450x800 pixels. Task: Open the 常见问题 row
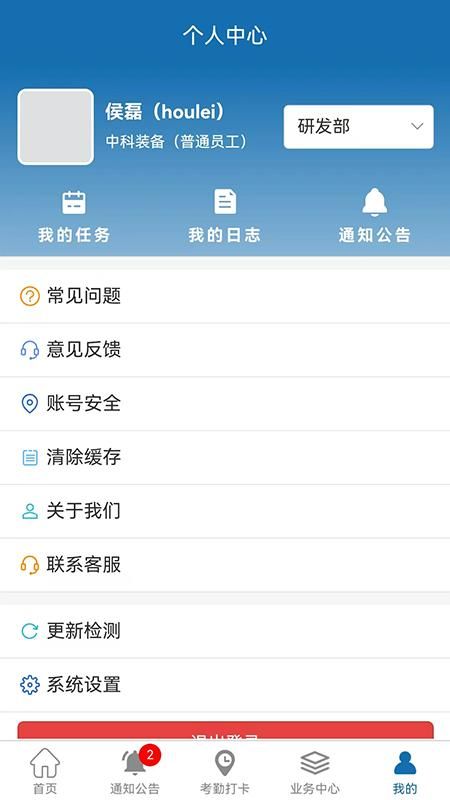(225, 296)
